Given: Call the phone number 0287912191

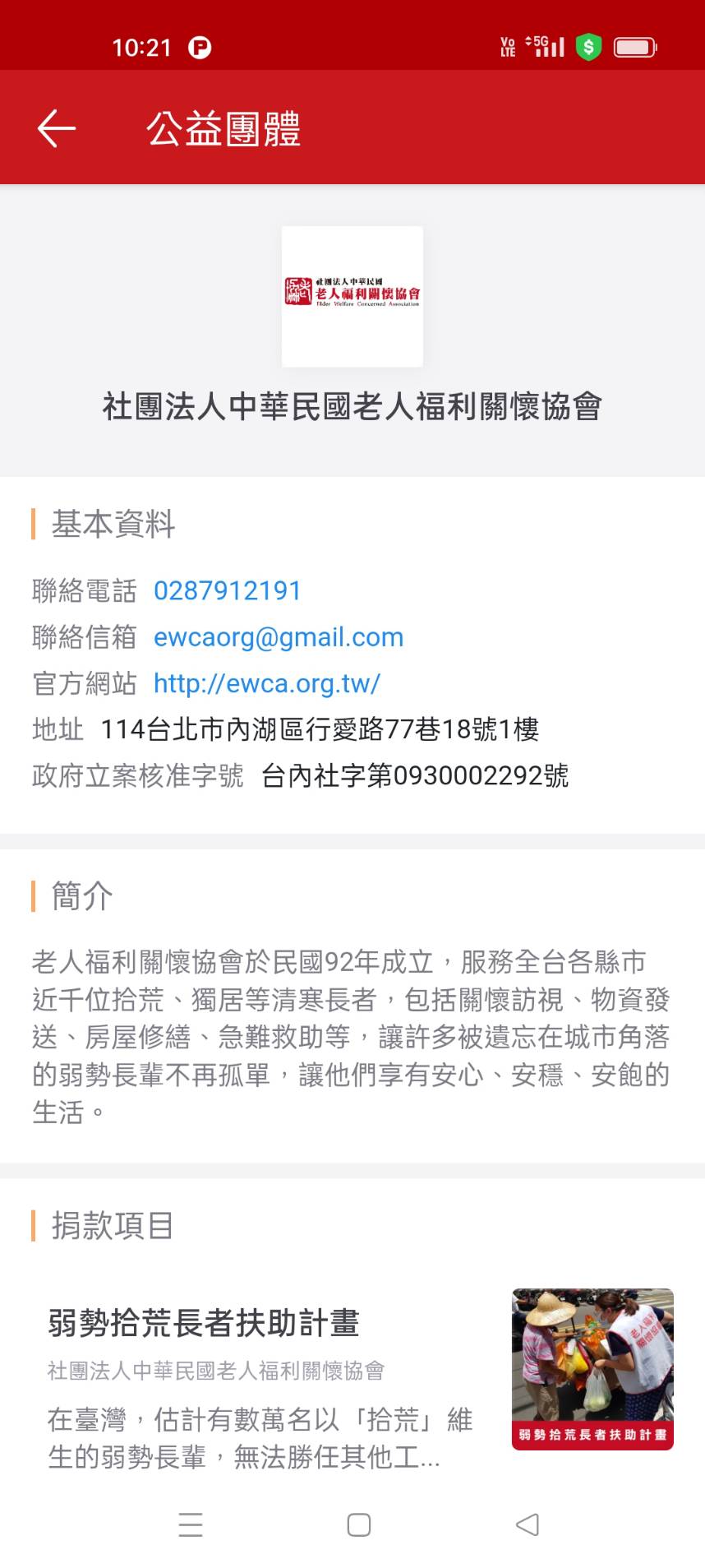Looking at the screenshot, I should [228, 590].
